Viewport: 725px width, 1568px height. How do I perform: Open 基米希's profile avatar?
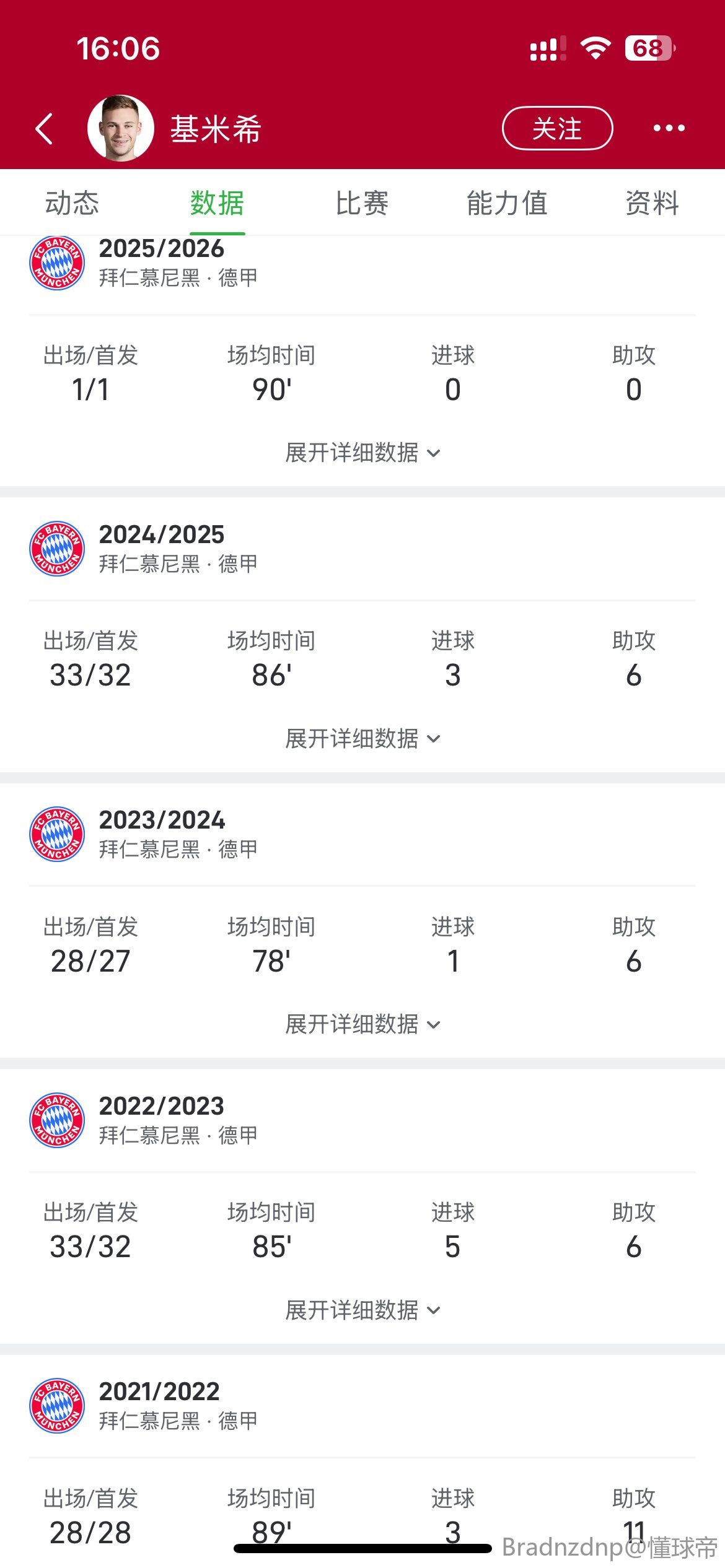[120, 128]
